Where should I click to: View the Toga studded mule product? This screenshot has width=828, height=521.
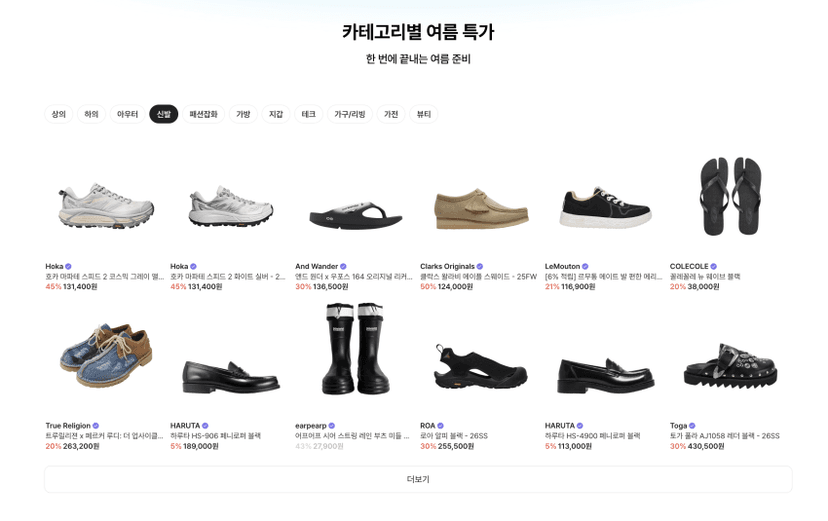(730, 376)
